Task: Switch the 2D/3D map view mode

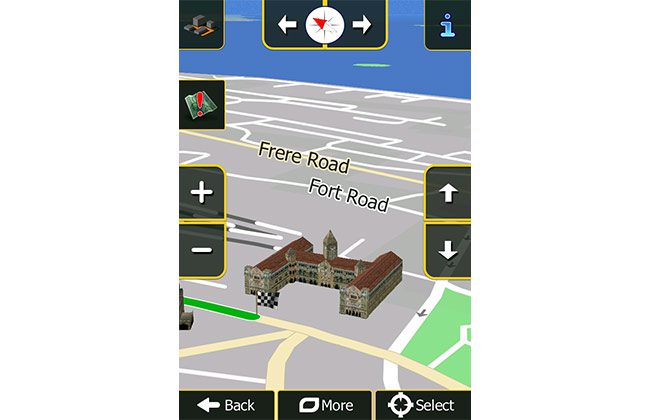Action: point(200,24)
